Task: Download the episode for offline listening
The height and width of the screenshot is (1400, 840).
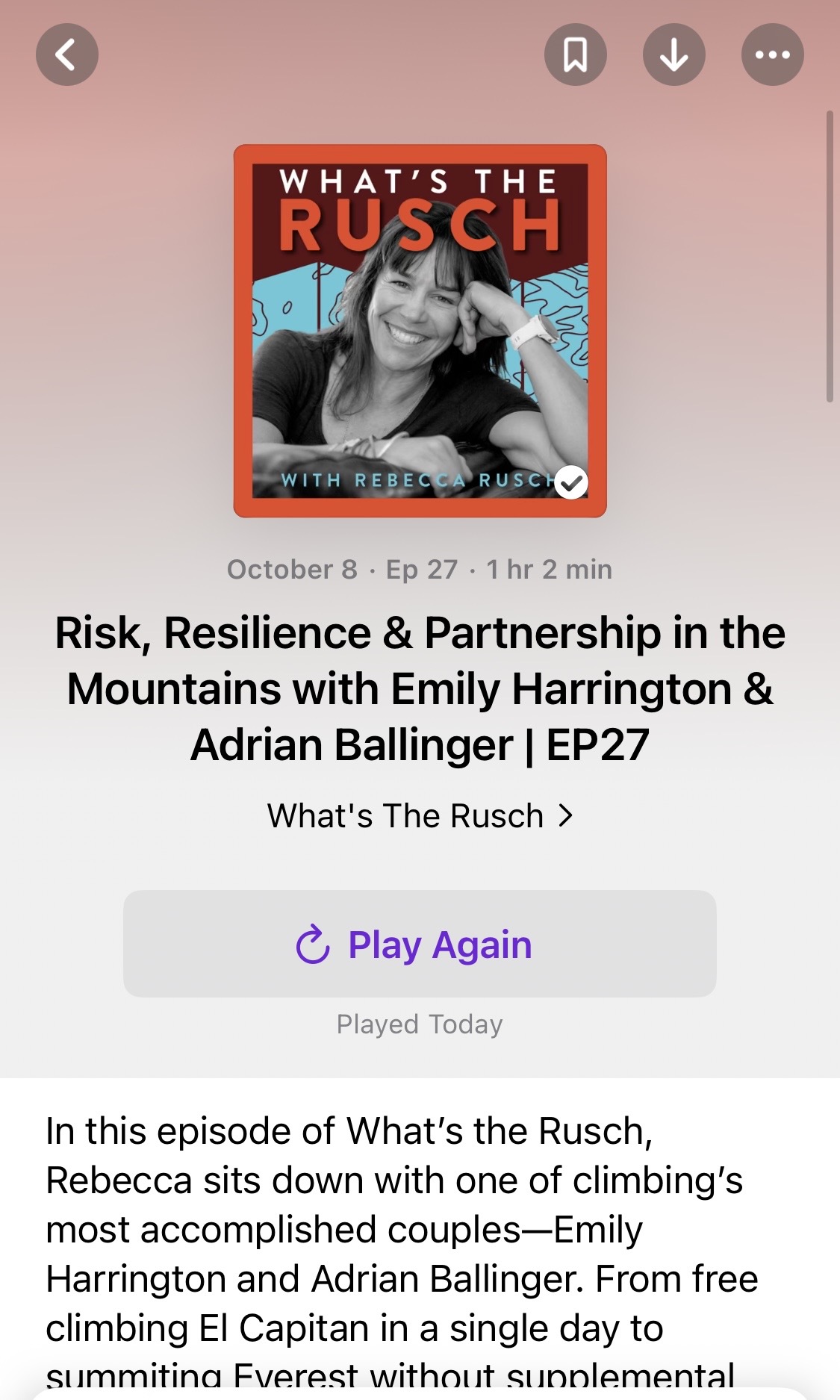Action: tap(673, 55)
